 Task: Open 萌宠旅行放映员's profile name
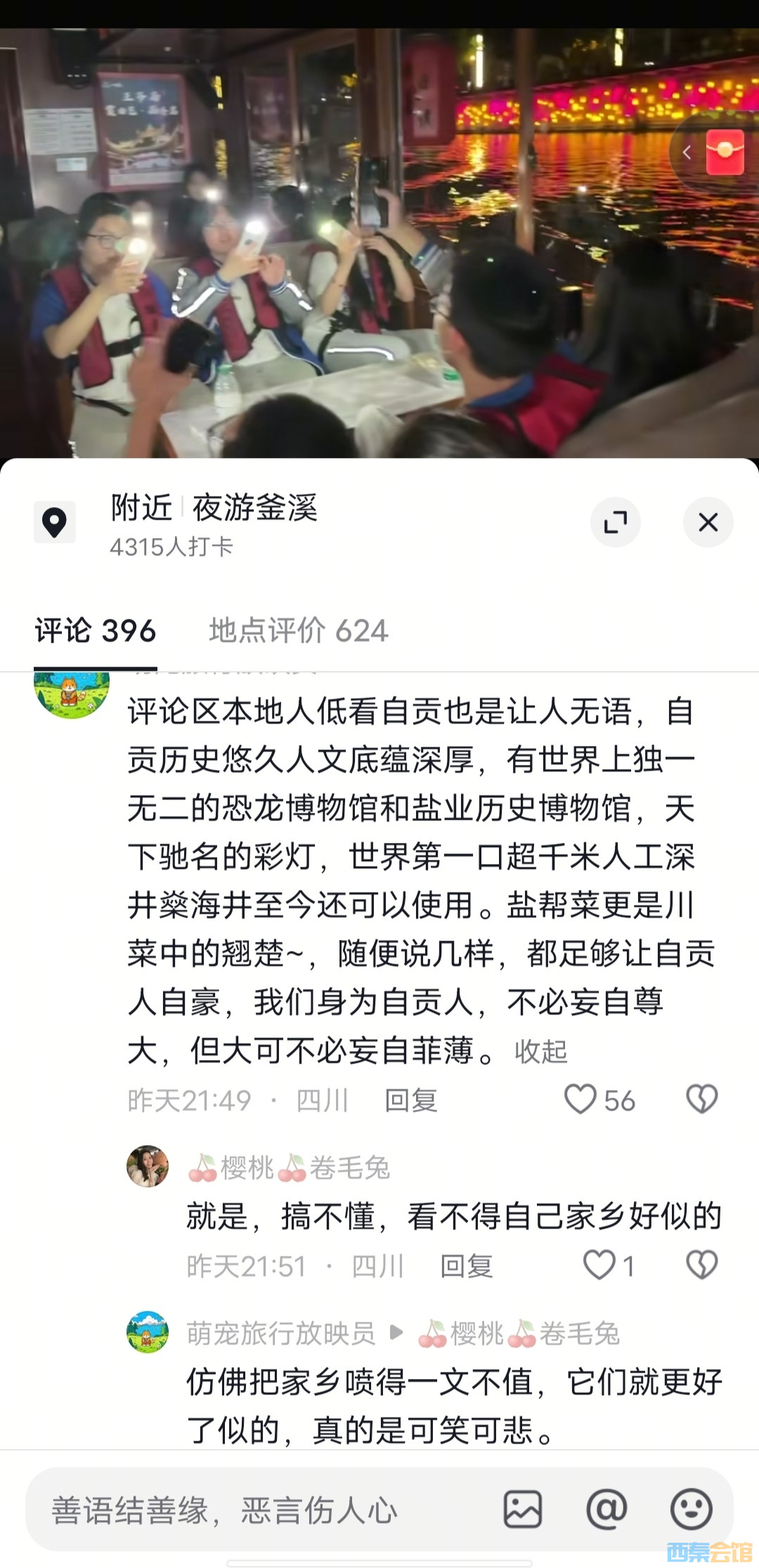tap(281, 1333)
